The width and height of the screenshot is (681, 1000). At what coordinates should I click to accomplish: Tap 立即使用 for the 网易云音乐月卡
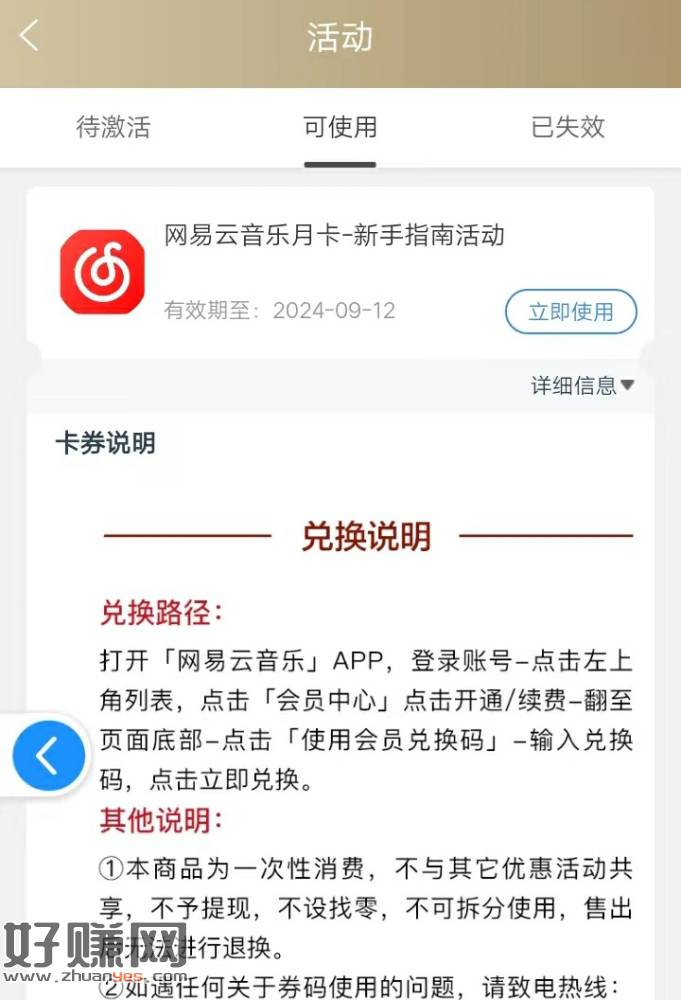pyautogui.click(x=570, y=311)
